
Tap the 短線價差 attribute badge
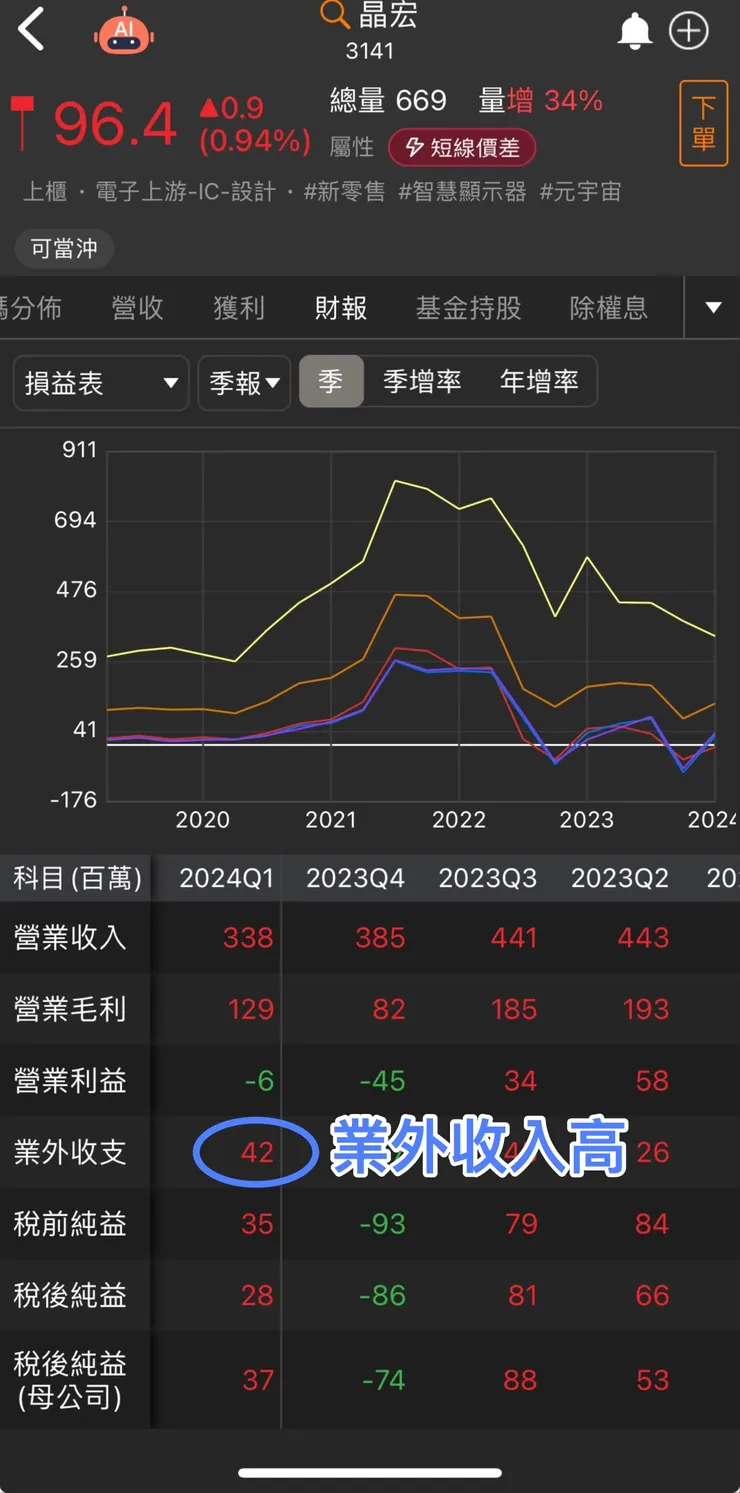click(x=462, y=147)
